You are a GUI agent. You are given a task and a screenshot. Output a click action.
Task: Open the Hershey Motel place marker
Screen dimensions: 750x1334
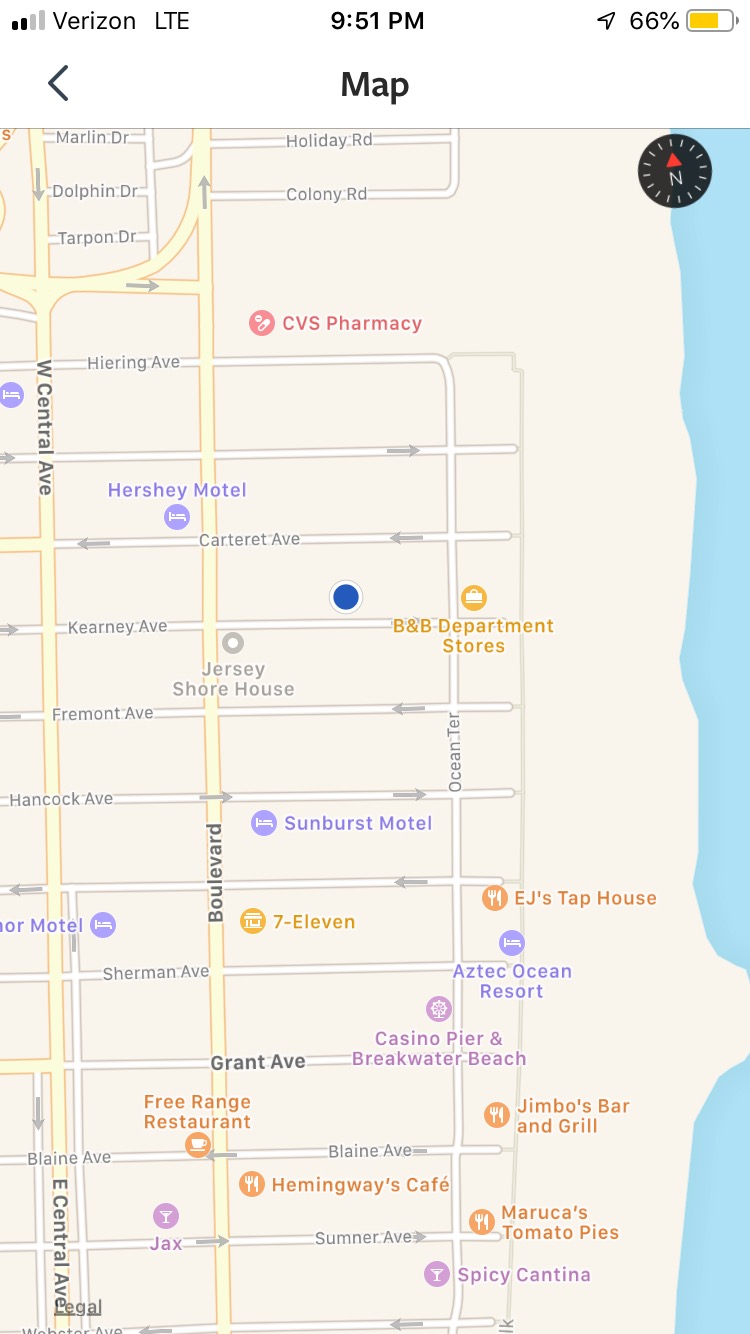coord(177,517)
